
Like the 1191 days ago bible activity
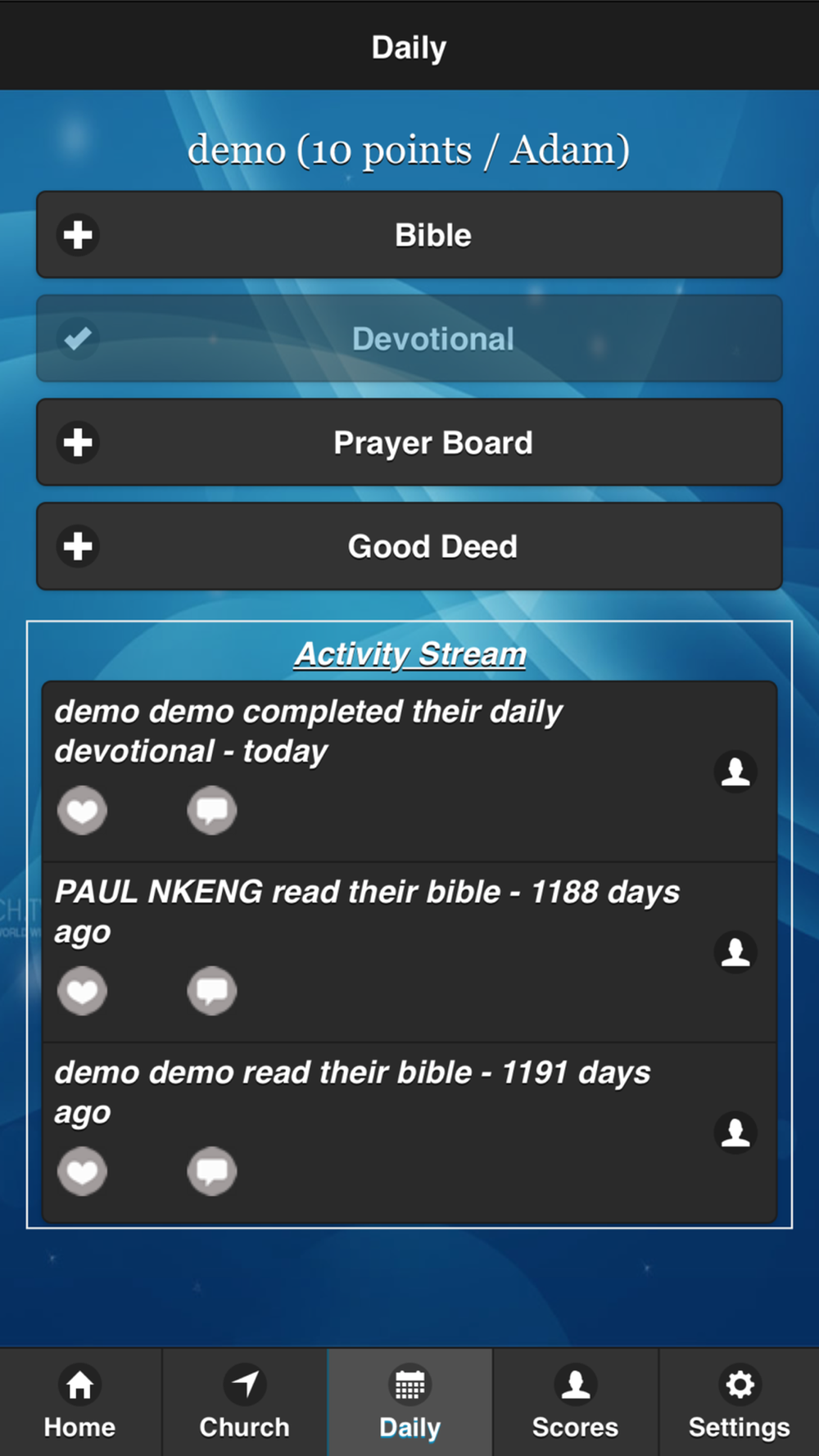click(x=82, y=1172)
